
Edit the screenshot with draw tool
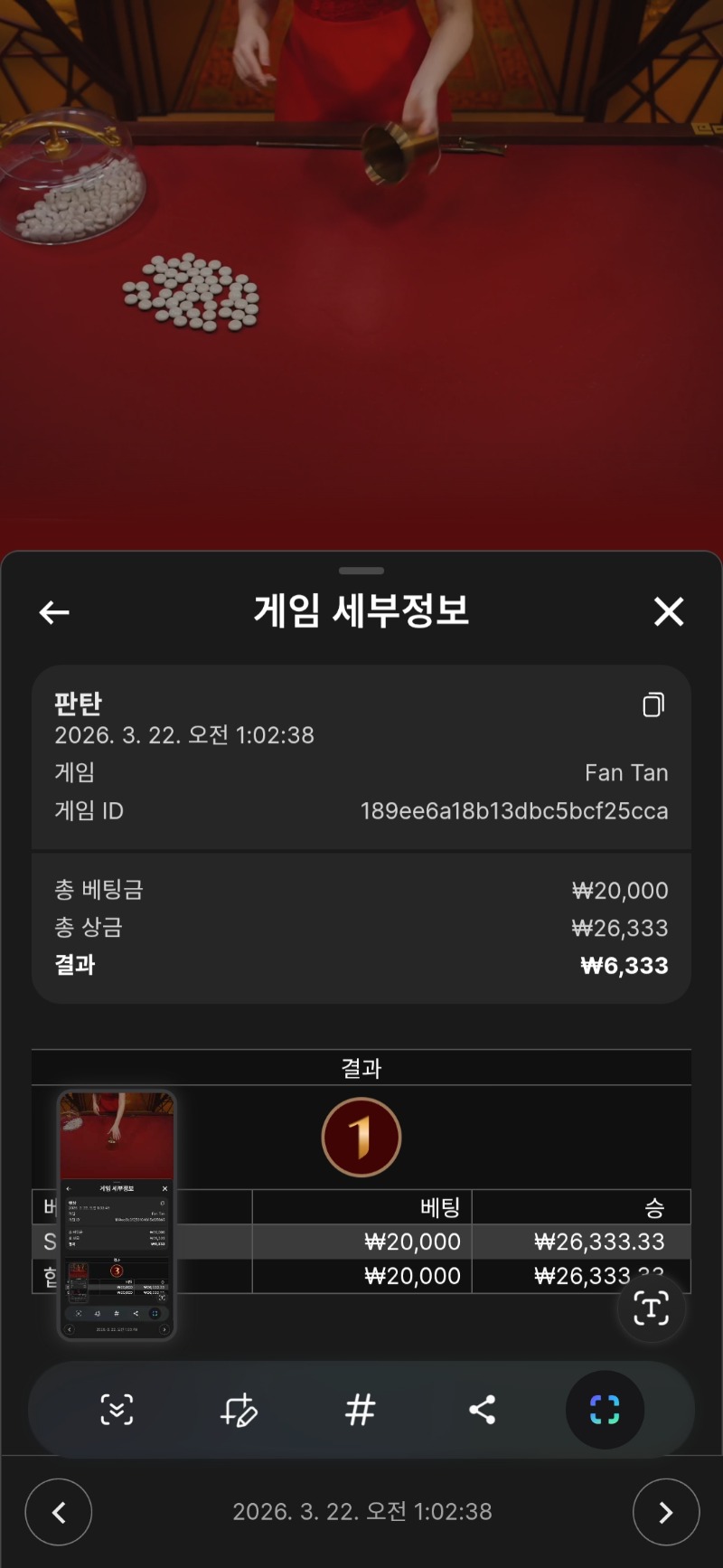coord(239,1410)
